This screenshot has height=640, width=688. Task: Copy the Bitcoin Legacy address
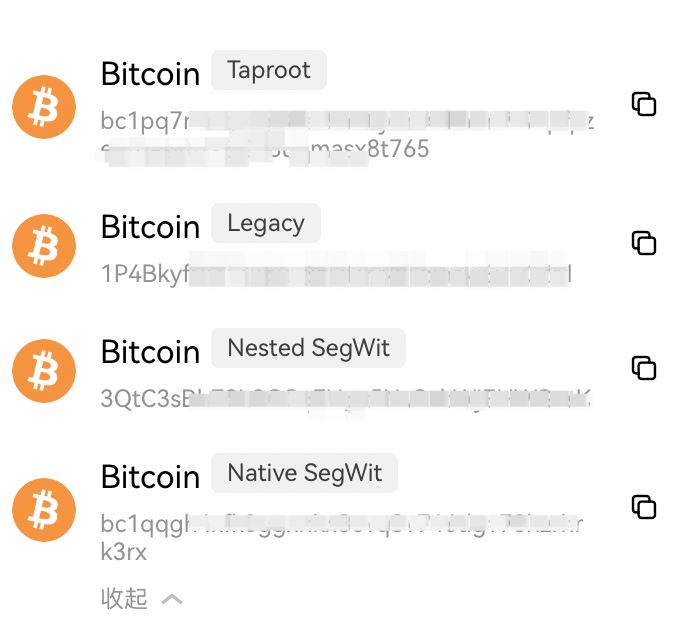coord(644,243)
